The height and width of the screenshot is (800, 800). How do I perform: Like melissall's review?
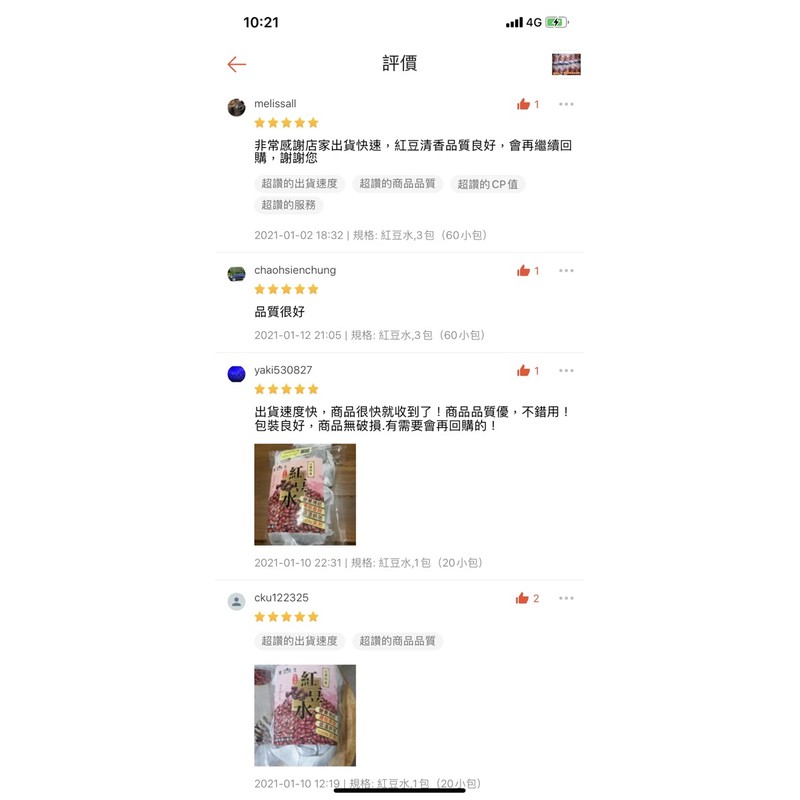point(523,104)
